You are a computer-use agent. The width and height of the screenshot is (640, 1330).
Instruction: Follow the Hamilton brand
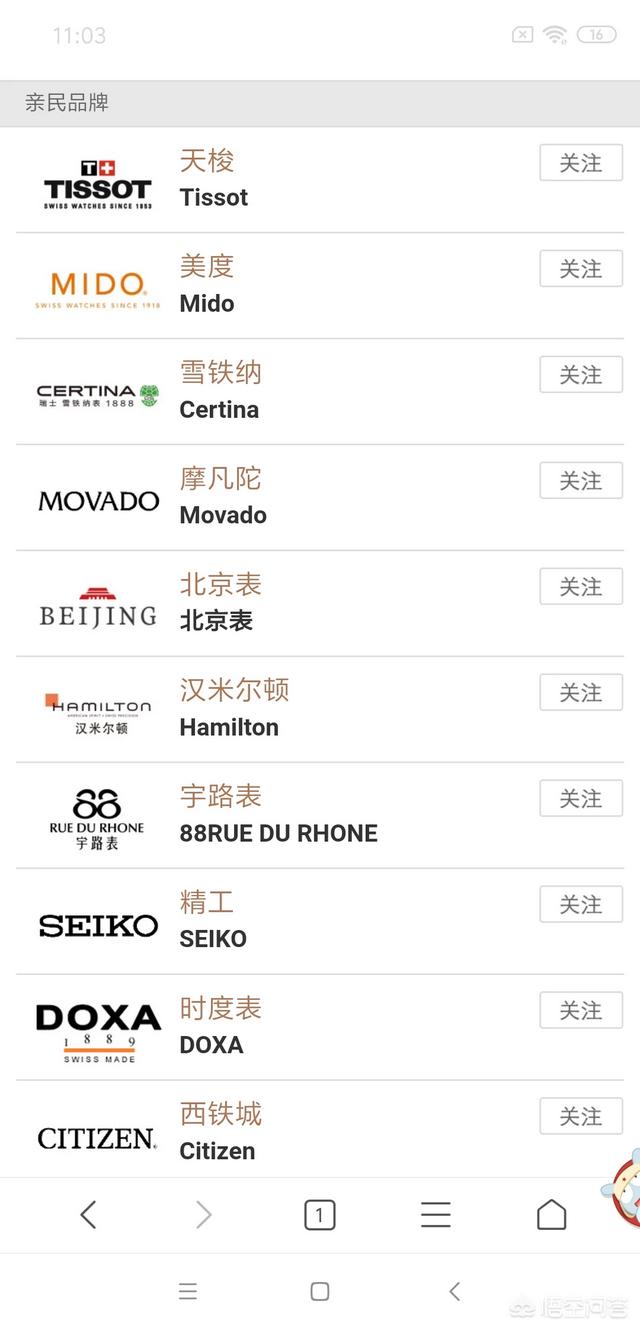point(581,693)
